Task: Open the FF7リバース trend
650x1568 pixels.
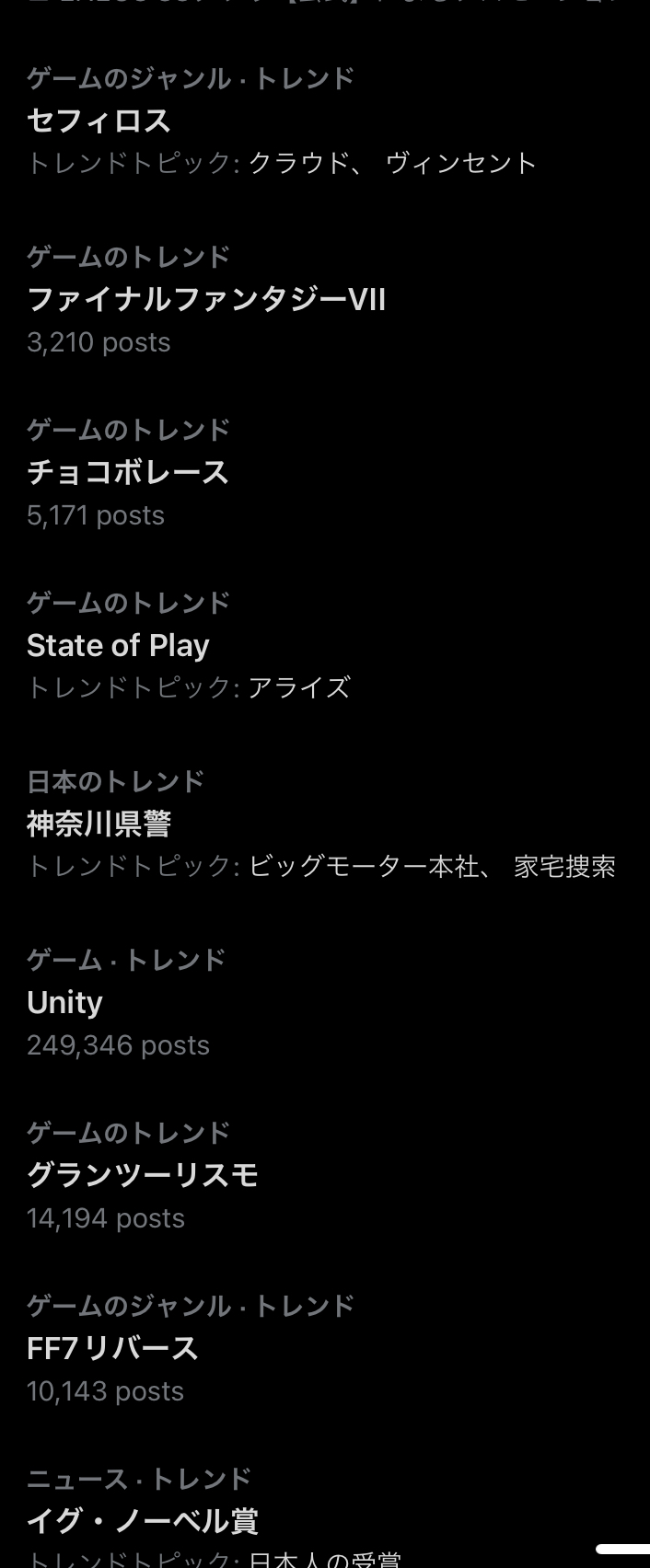Action: (113, 1348)
